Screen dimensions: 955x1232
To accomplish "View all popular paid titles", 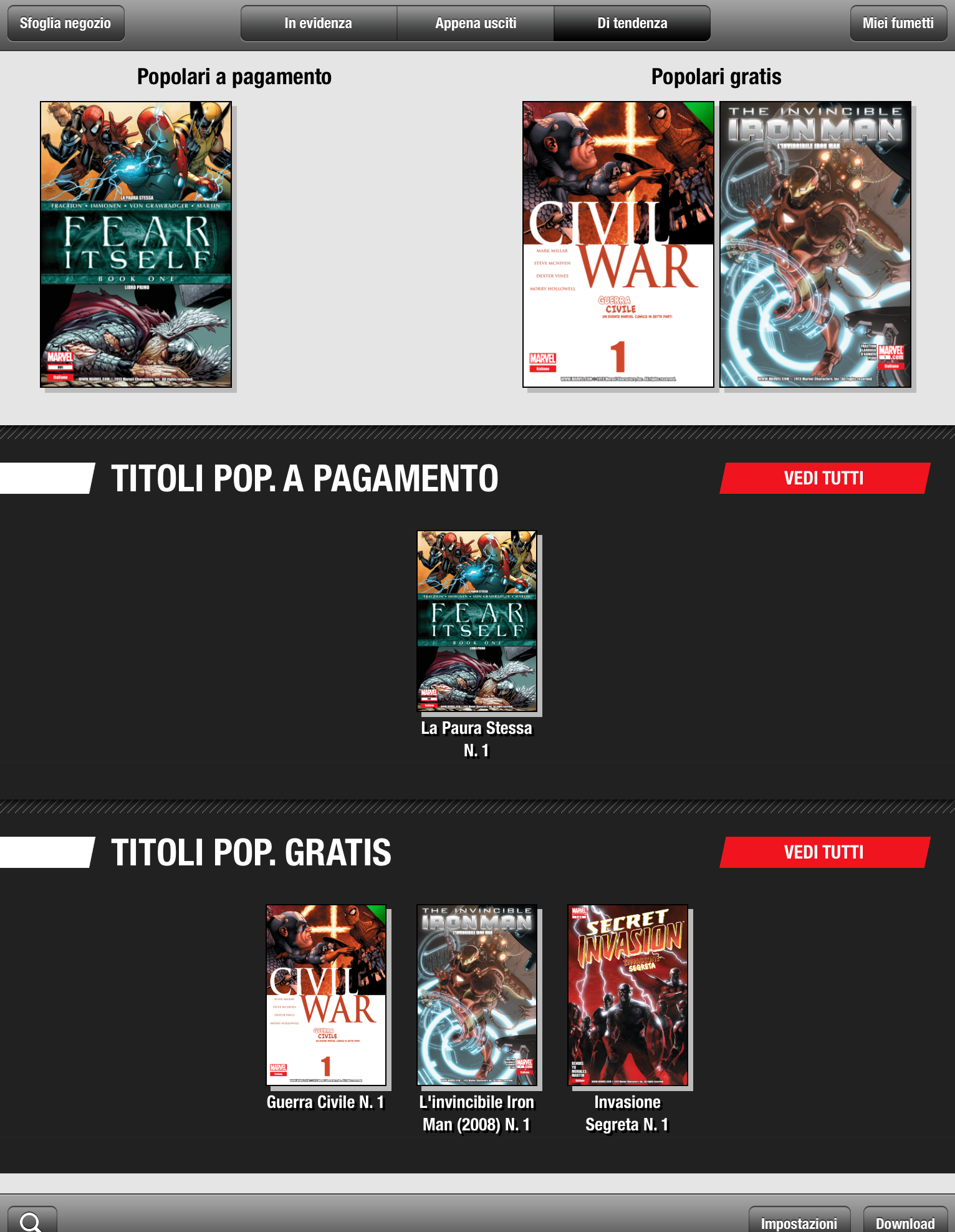I will pyautogui.click(x=824, y=478).
